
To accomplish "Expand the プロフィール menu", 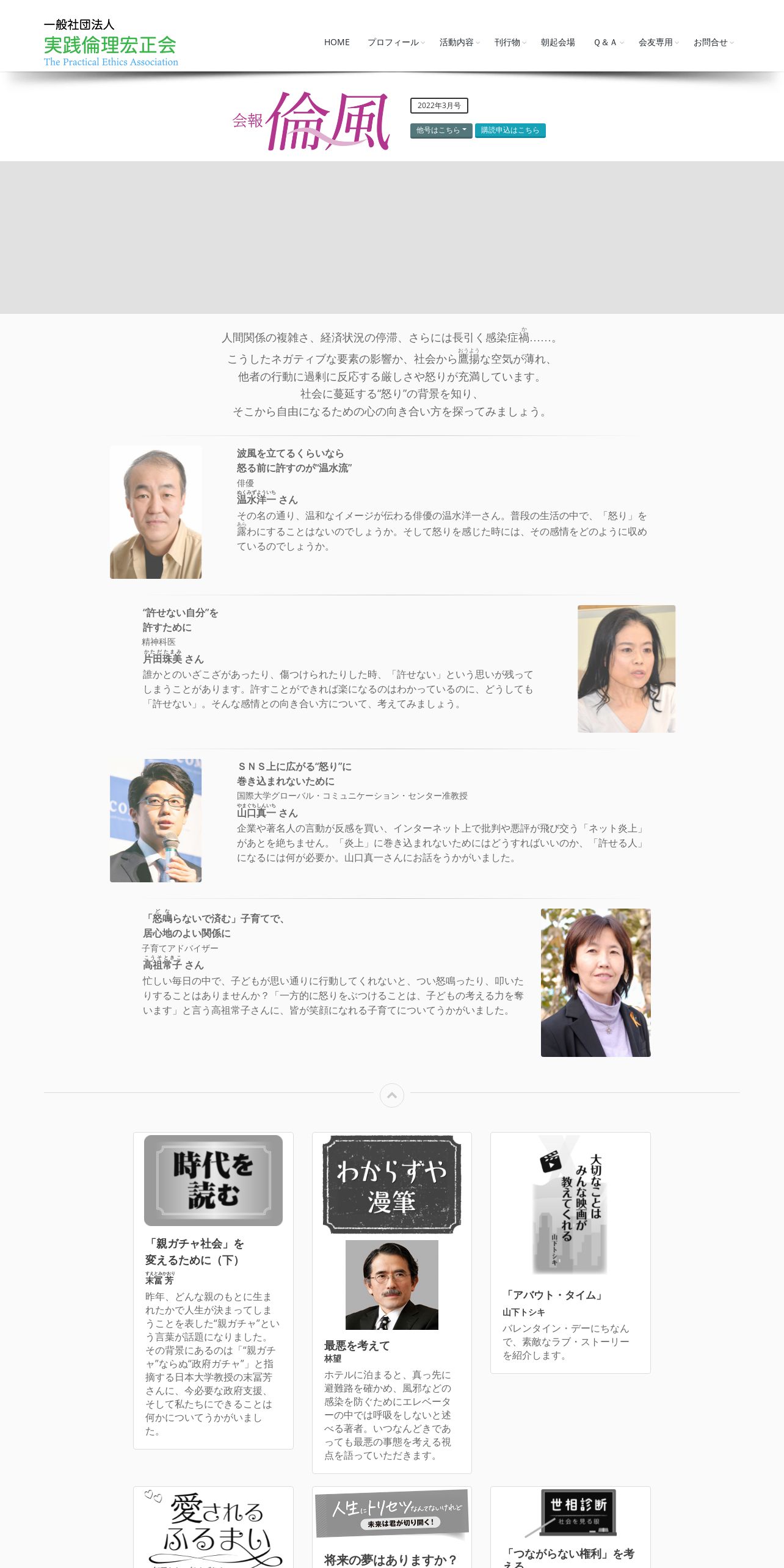I will pyautogui.click(x=395, y=42).
